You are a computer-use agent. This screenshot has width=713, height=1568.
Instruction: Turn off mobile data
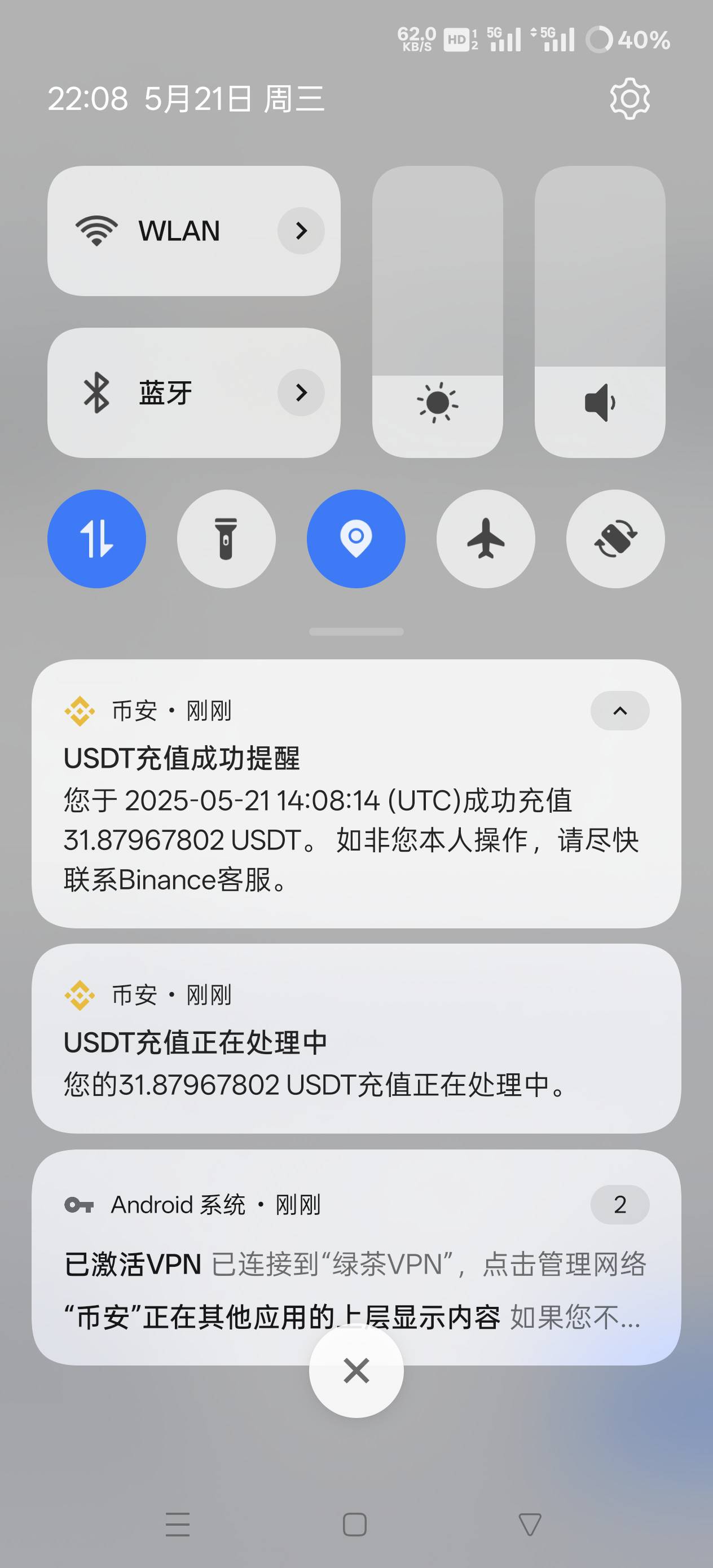(x=97, y=539)
